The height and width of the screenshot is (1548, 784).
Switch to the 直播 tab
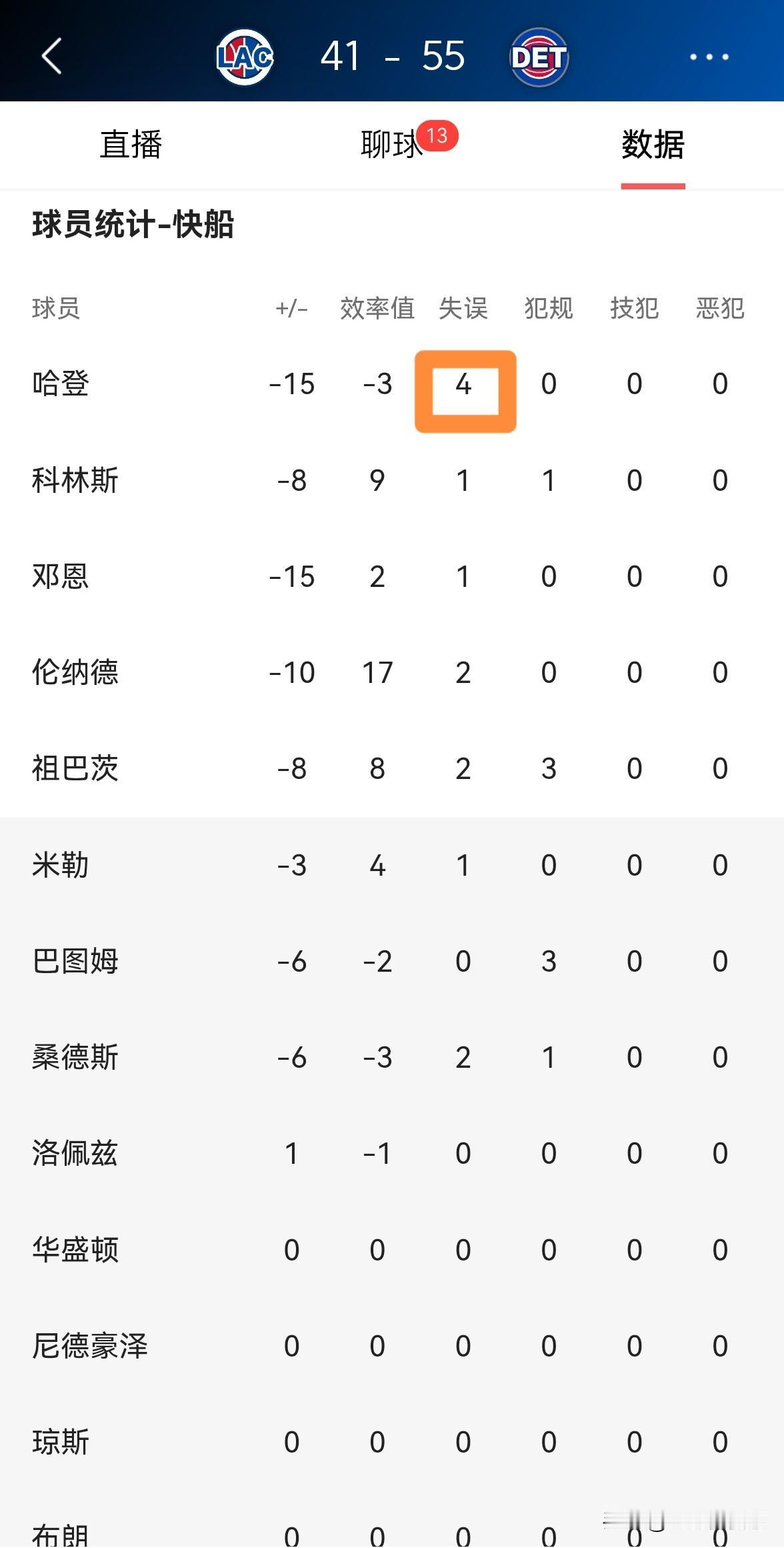(131, 145)
